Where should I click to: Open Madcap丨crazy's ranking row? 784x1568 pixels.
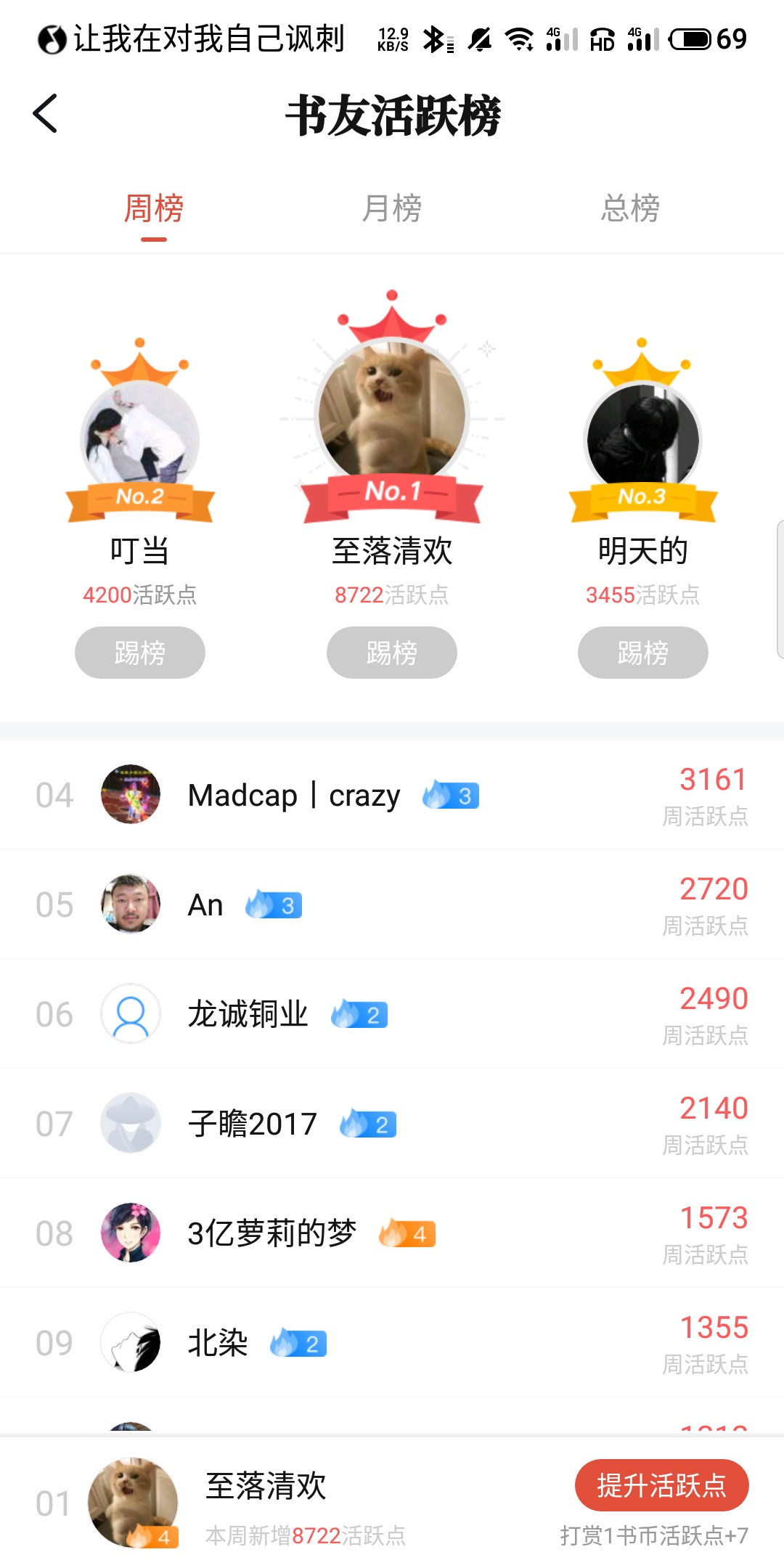(392, 795)
